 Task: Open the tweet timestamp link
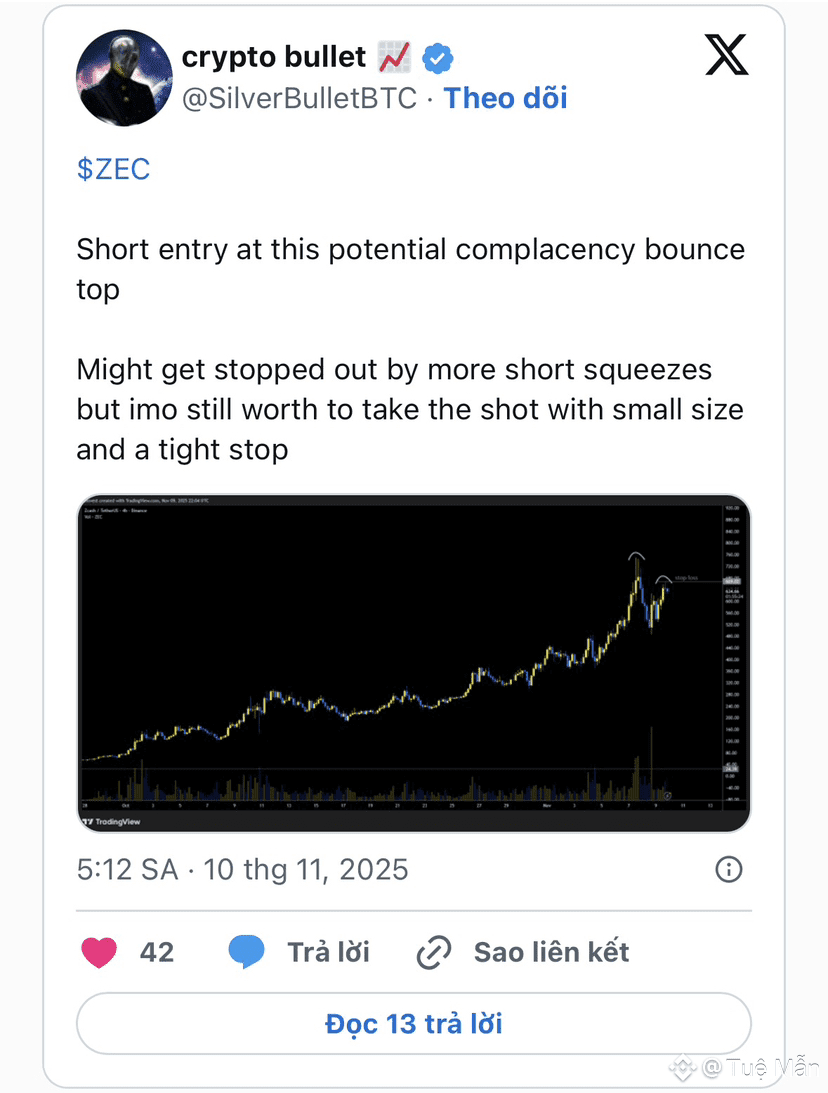point(242,869)
